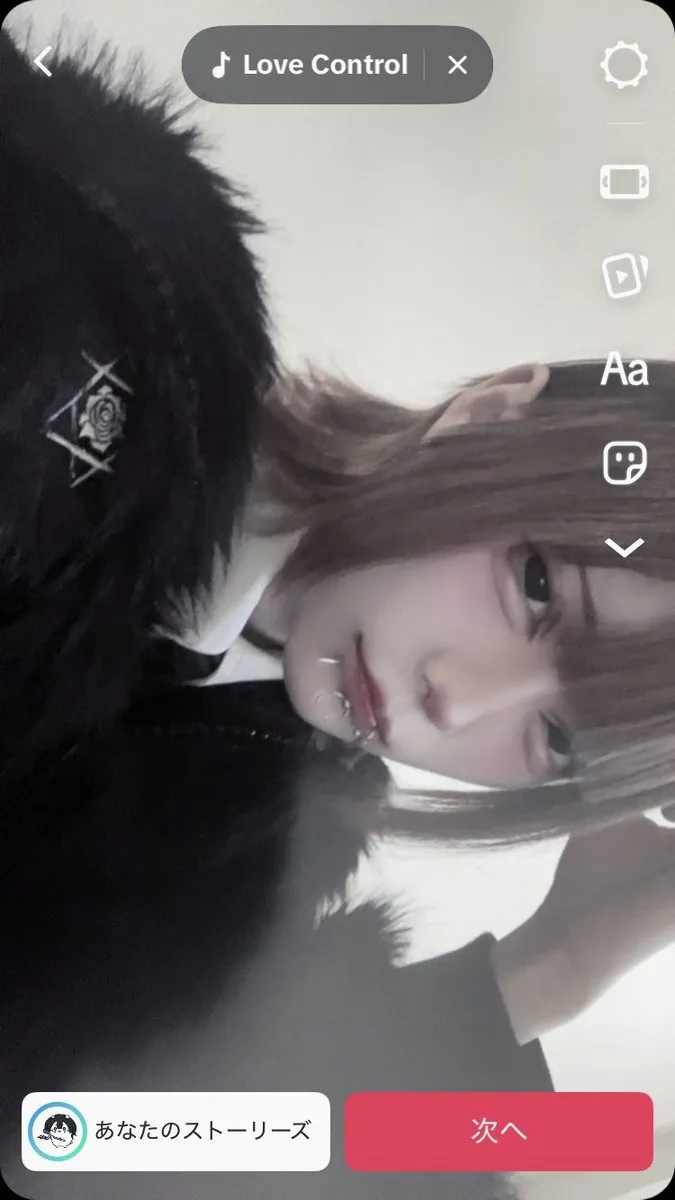The image size is (675, 1200).
Task: Remove the Love Control sound
Action: click(x=457, y=65)
